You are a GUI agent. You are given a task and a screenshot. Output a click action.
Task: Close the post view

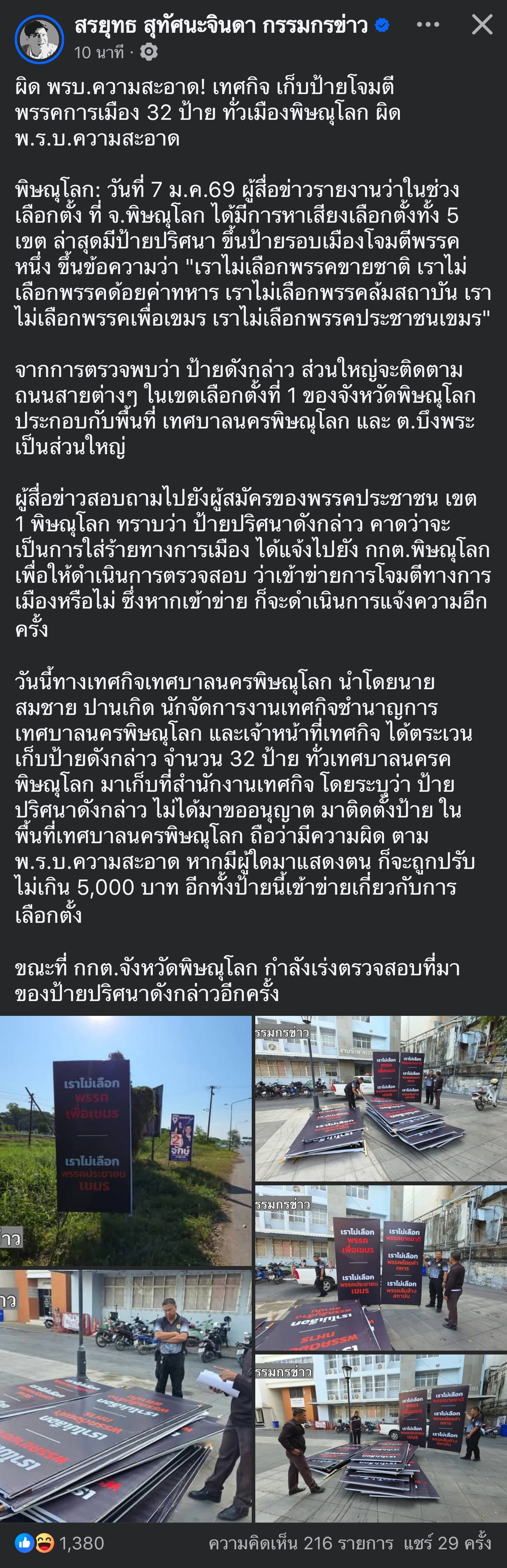click(482, 25)
